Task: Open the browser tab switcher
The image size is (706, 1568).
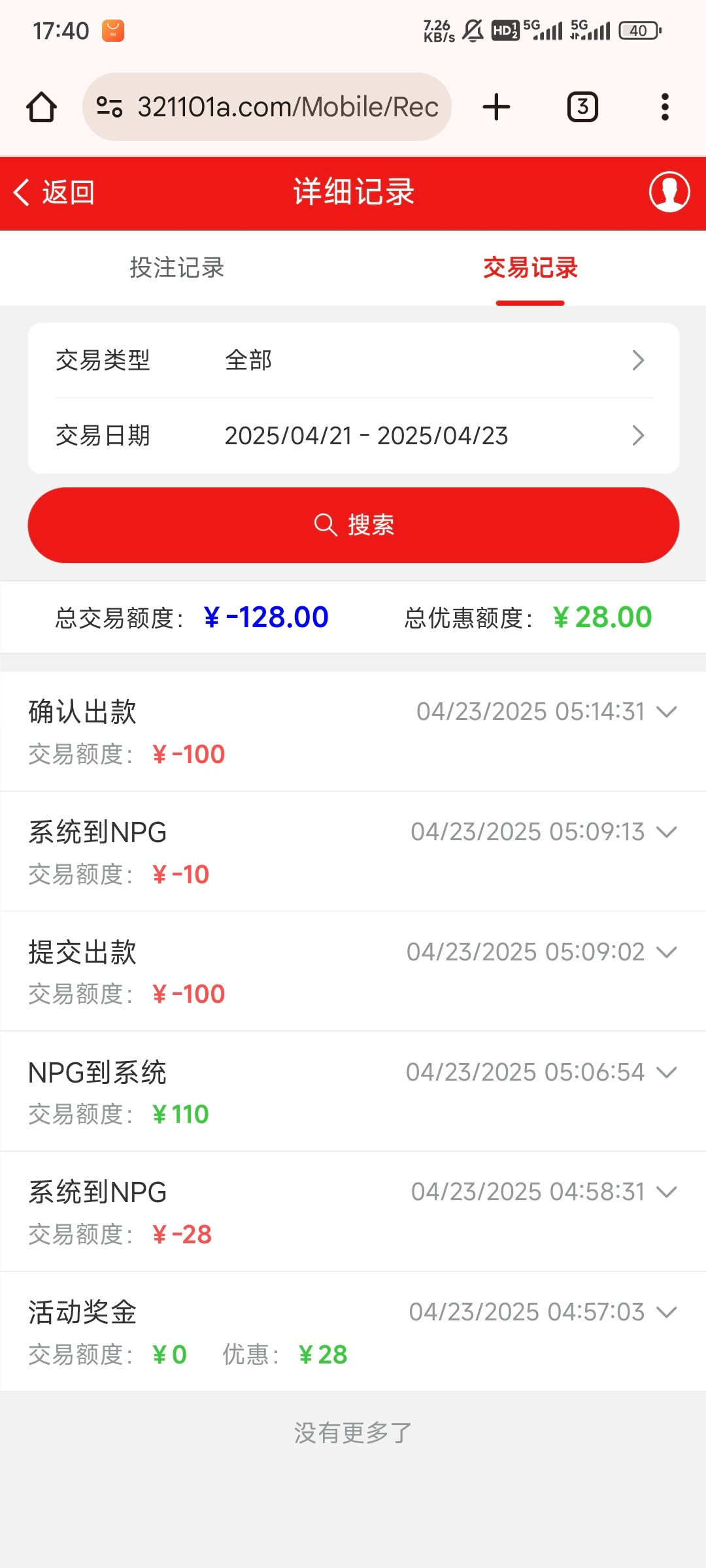Action: coord(582,106)
